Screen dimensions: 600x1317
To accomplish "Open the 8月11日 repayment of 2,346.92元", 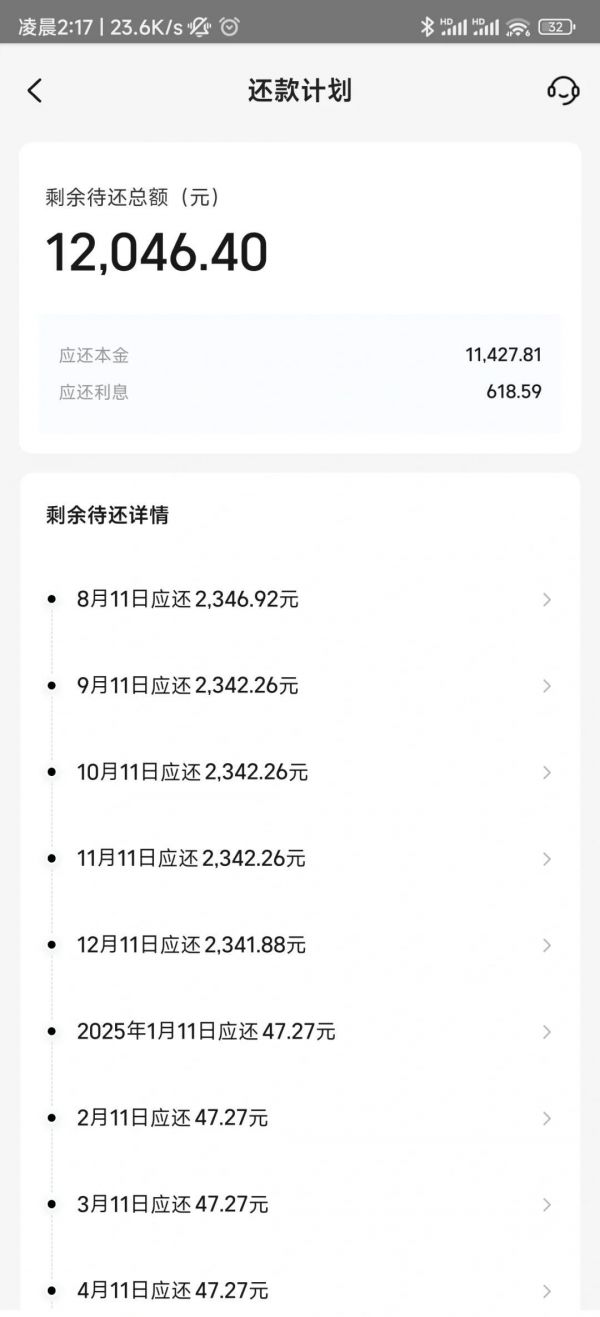I will [x=300, y=600].
